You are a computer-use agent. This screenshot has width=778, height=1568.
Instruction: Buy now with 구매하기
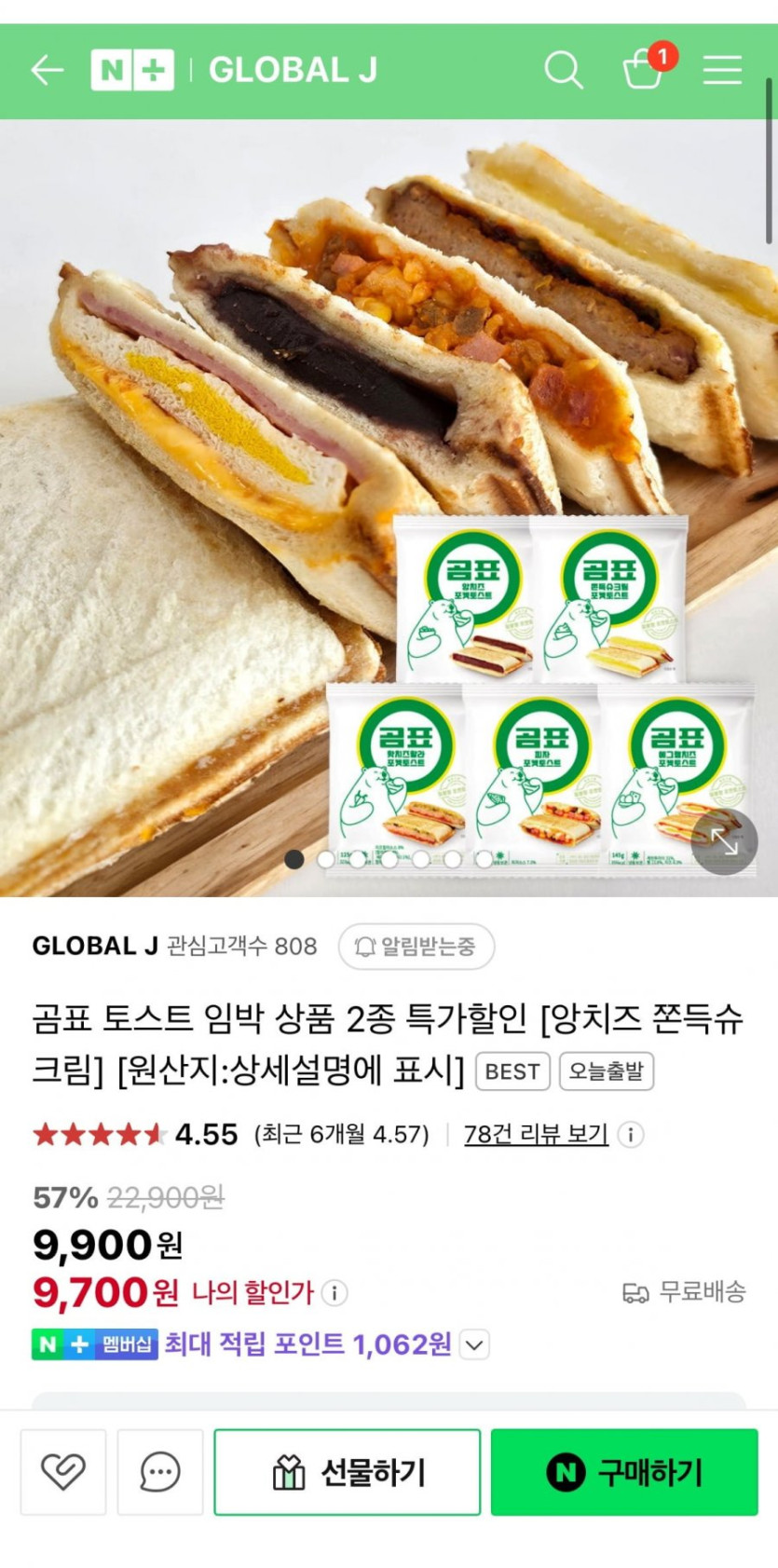624,1472
